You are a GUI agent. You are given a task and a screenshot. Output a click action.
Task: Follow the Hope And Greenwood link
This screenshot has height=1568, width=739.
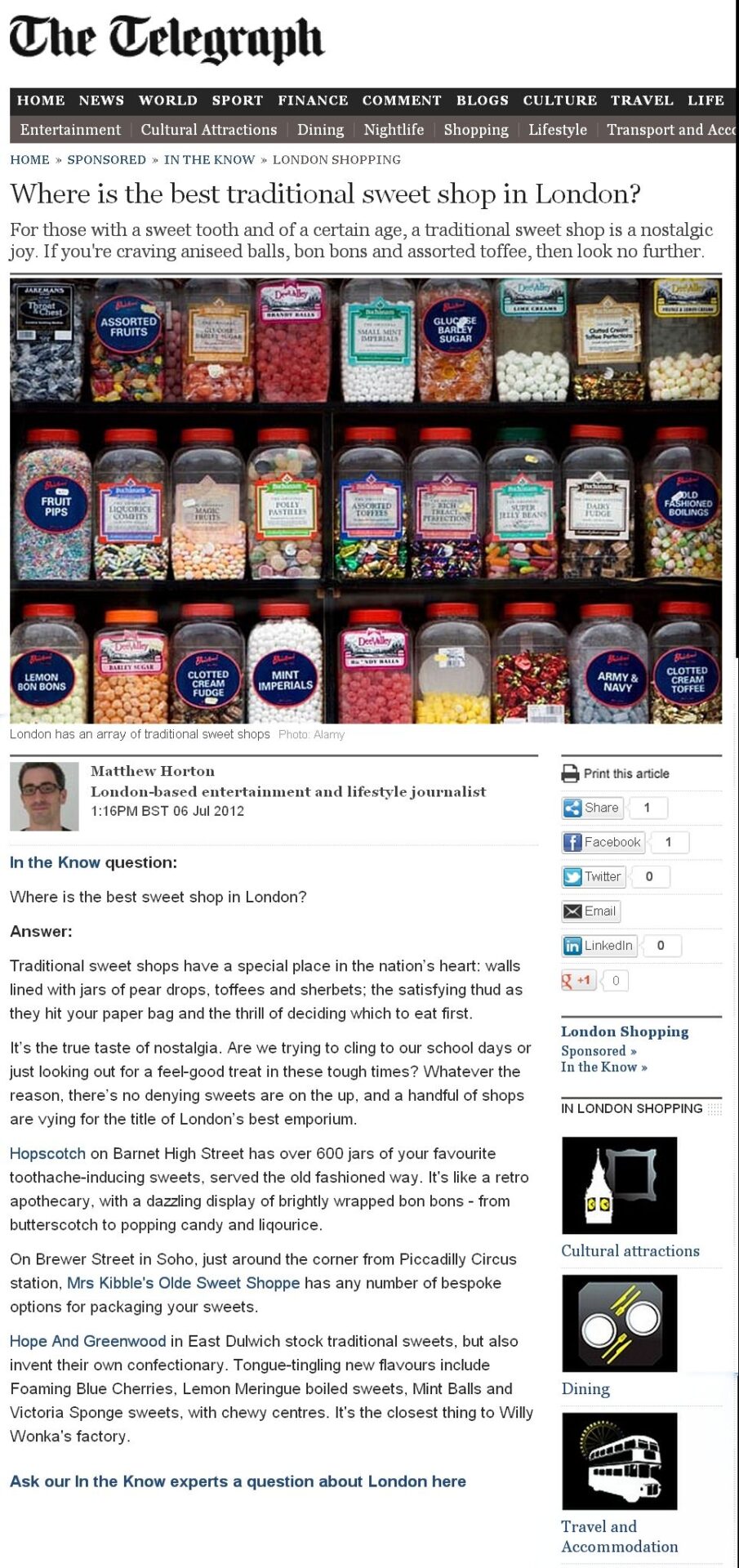(x=87, y=1341)
